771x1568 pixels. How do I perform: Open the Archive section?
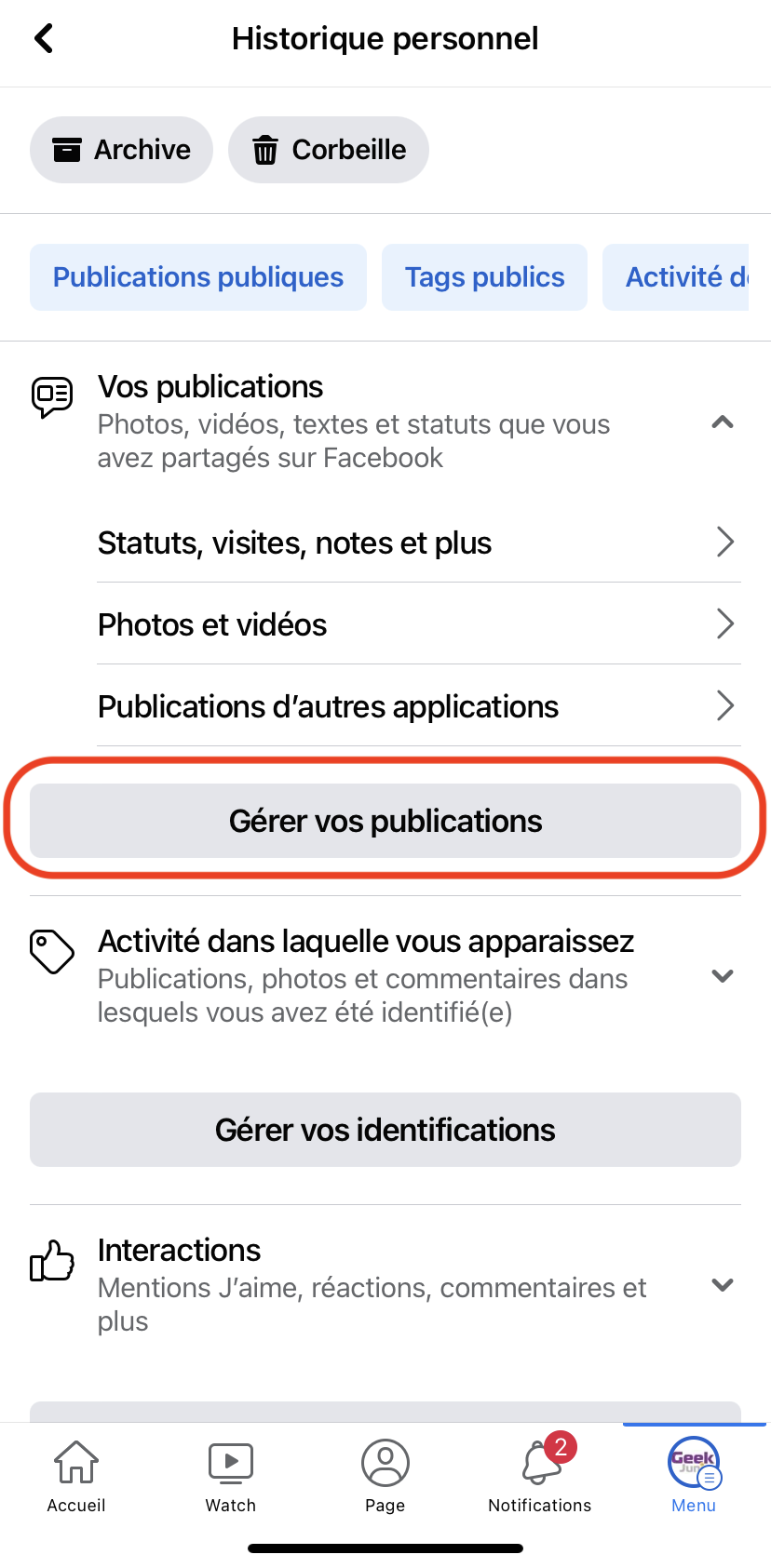121,150
